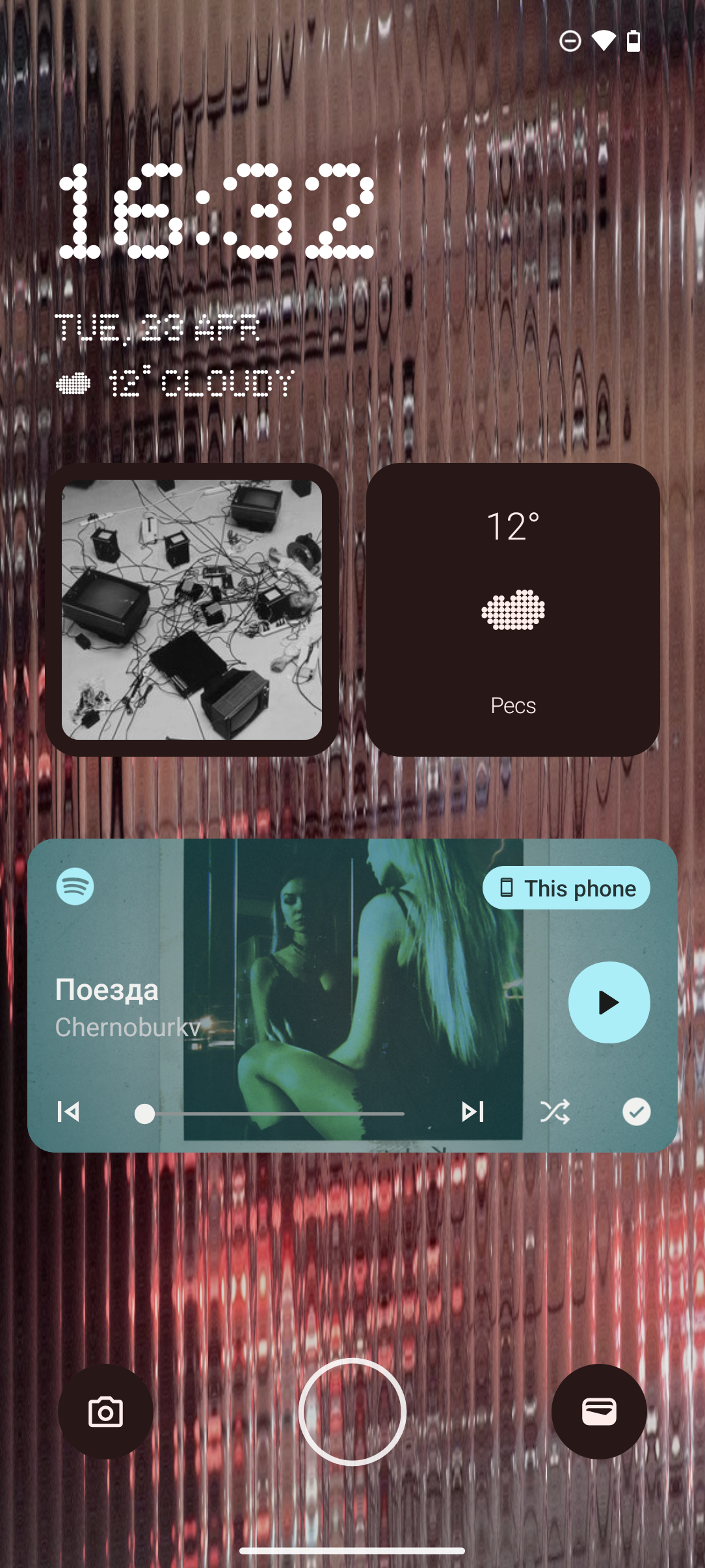This screenshot has width=705, height=1568.
Task: Open the 12° cloudy weather line
Action: coord(176,384)
